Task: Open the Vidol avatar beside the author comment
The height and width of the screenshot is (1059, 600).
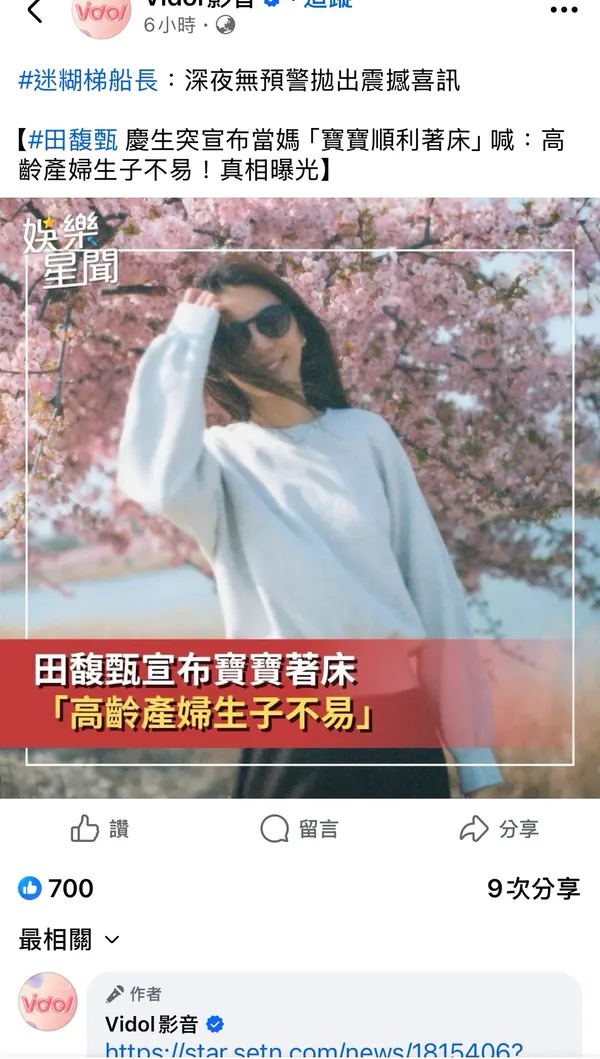Action: tap(48, 1002)
